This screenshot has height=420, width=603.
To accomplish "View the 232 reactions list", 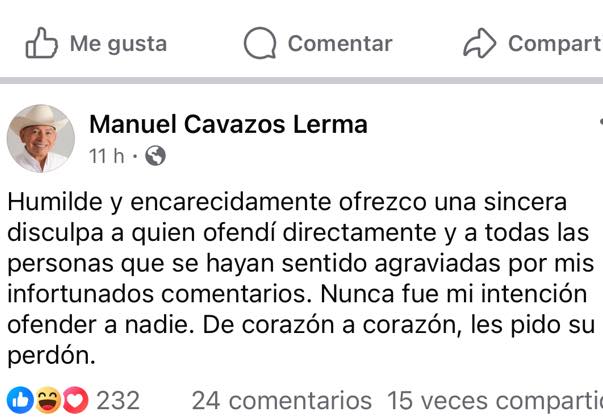I will point(74,401).
